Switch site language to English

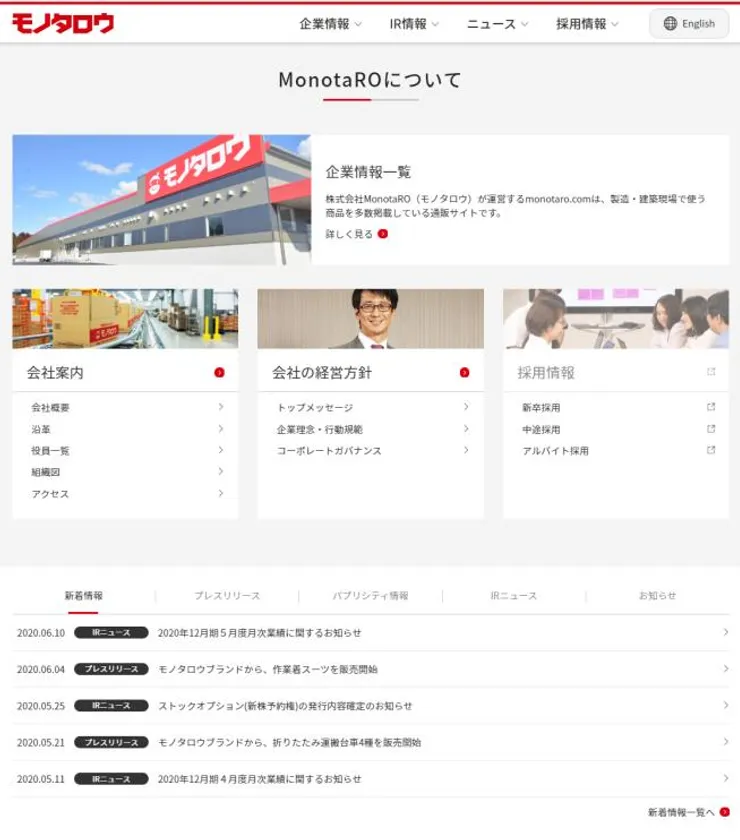689,24
